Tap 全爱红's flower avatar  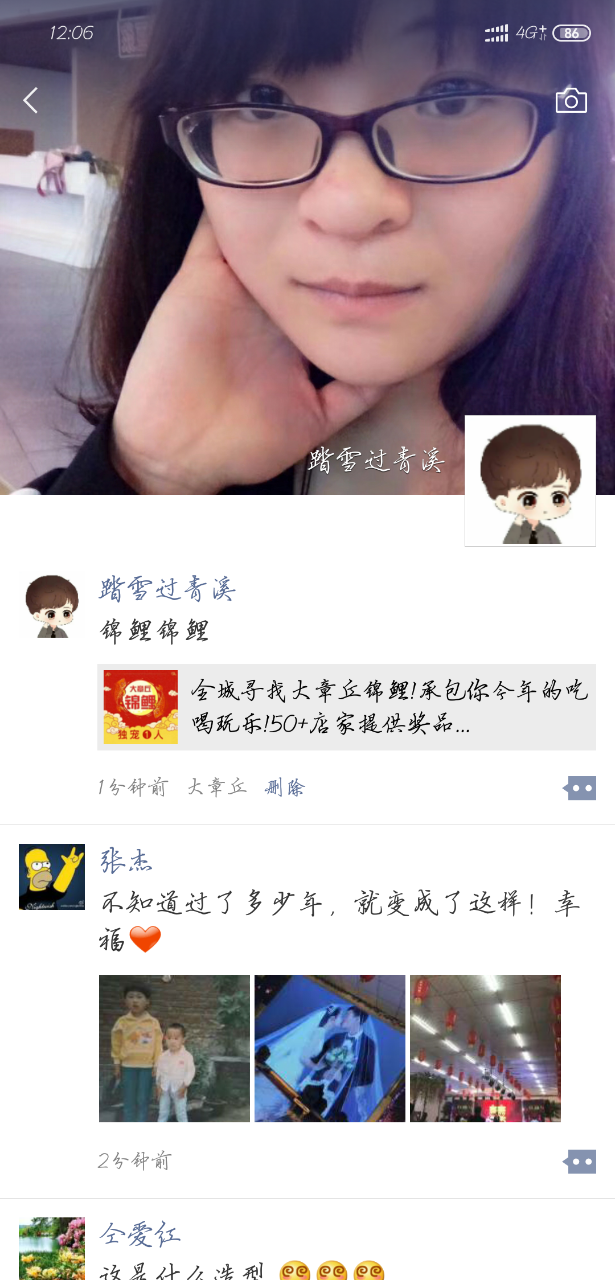pyautogui.click(x=52, y=1248)
